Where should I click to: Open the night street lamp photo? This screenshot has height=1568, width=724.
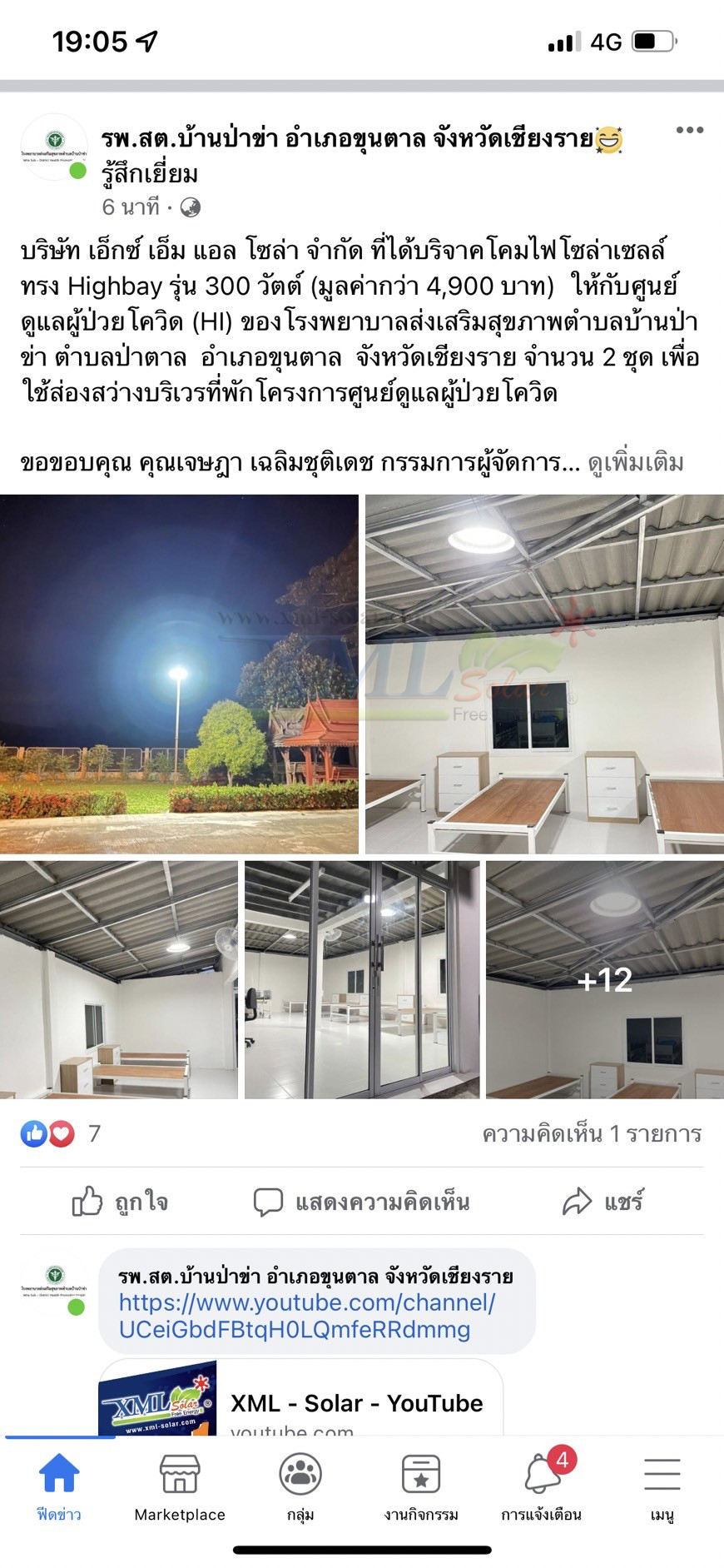click(179, 674)
